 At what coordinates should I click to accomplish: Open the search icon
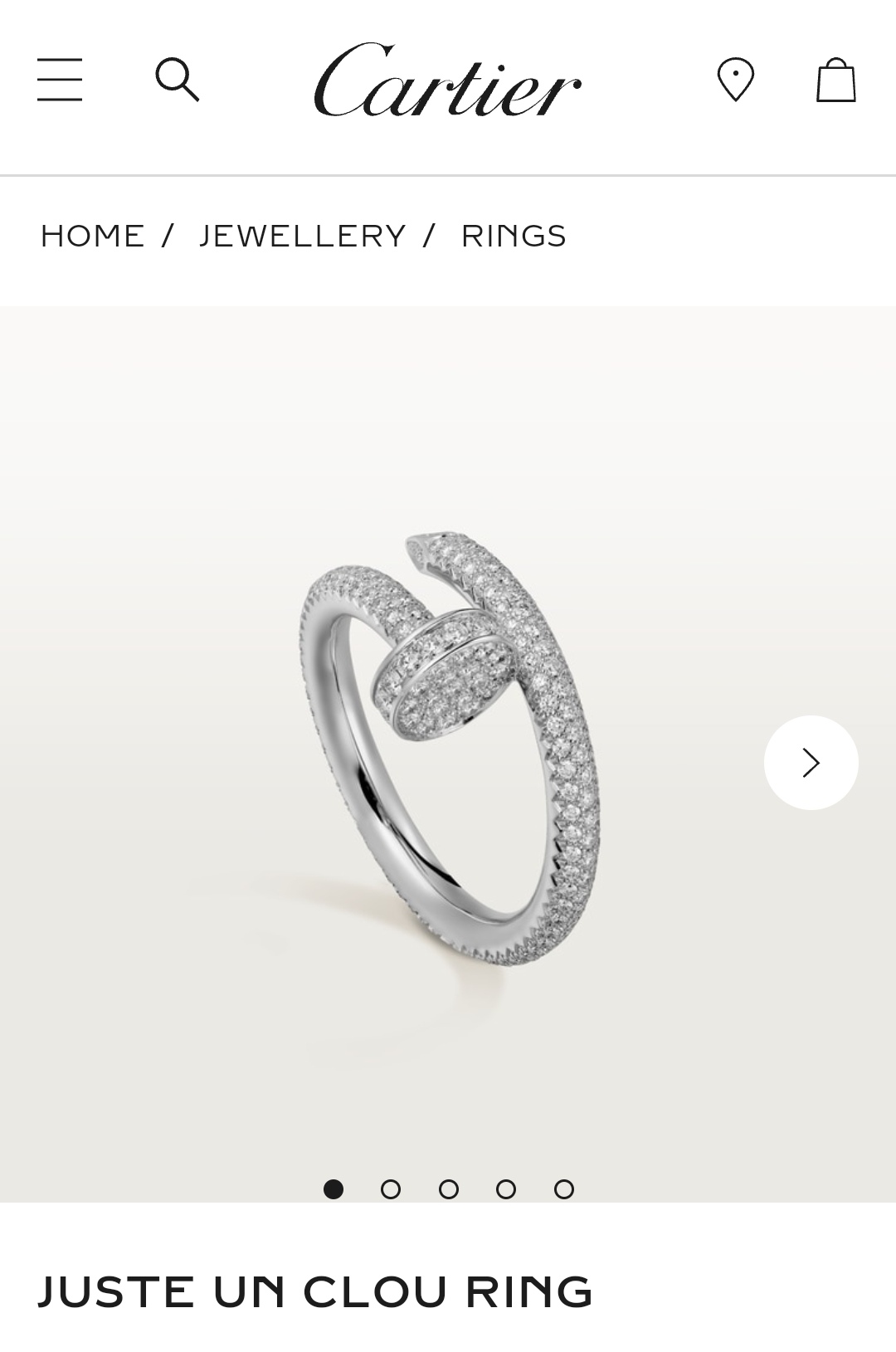click(177, 80)
